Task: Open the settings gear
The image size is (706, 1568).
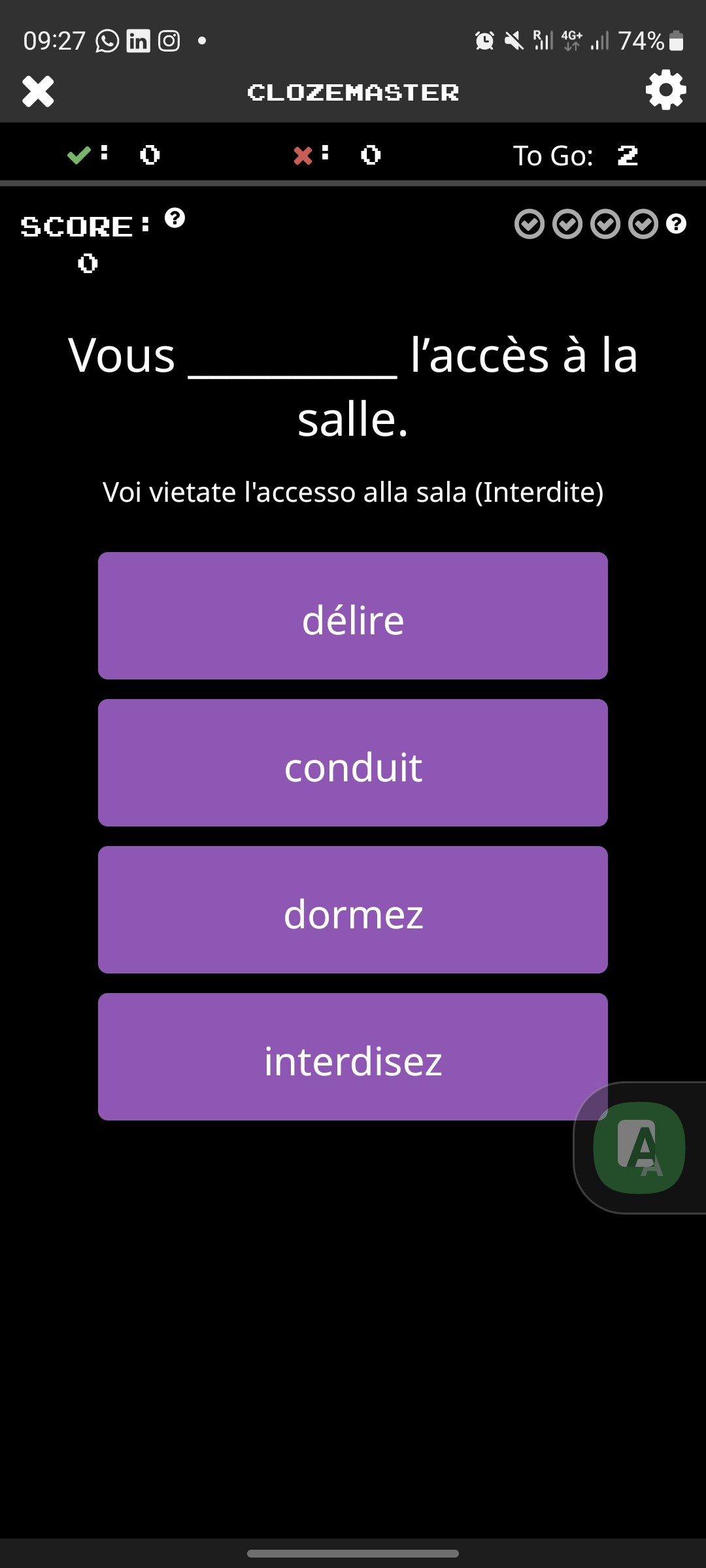Action: tap(665, 90)
